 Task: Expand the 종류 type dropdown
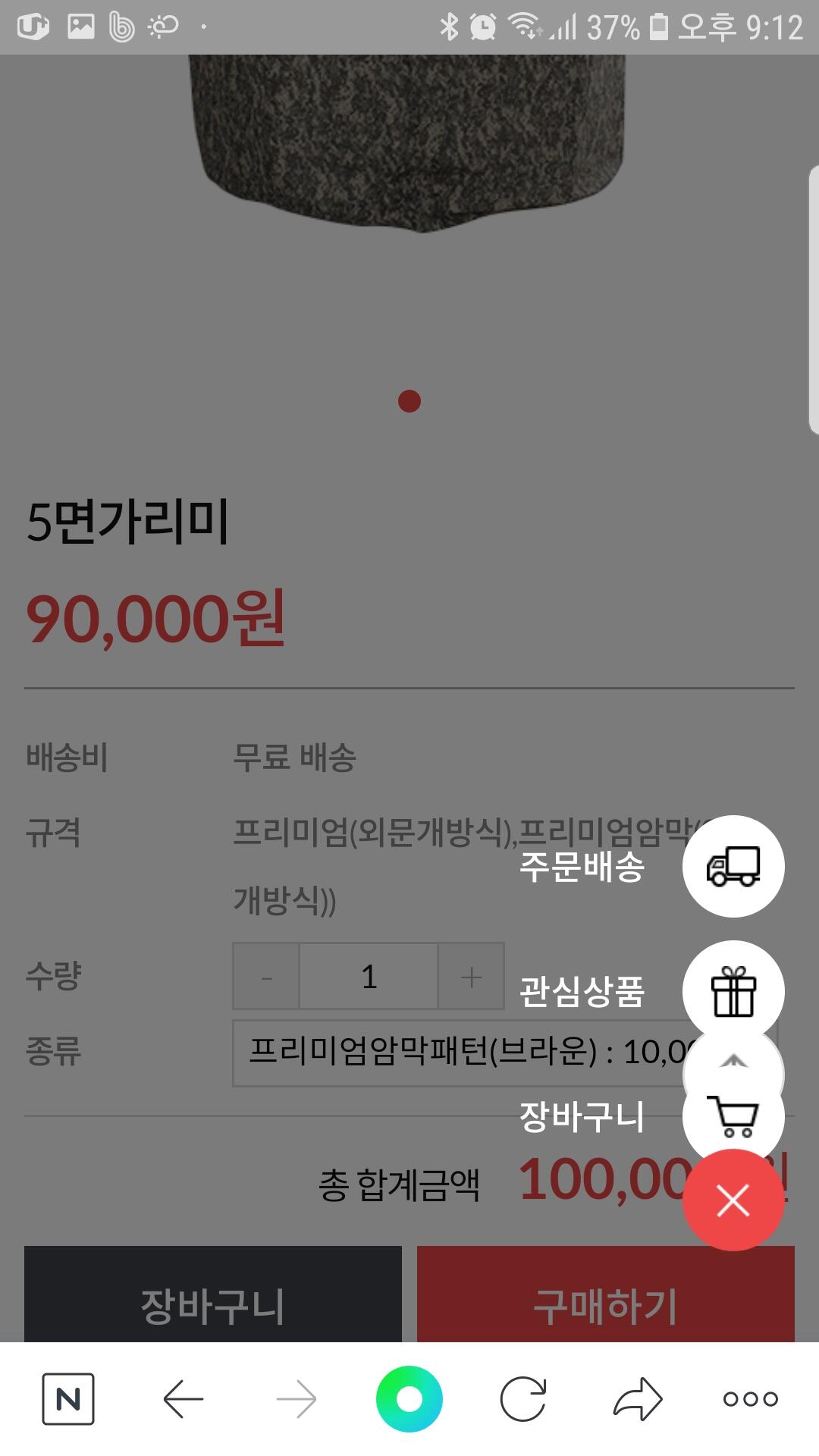505,1053
